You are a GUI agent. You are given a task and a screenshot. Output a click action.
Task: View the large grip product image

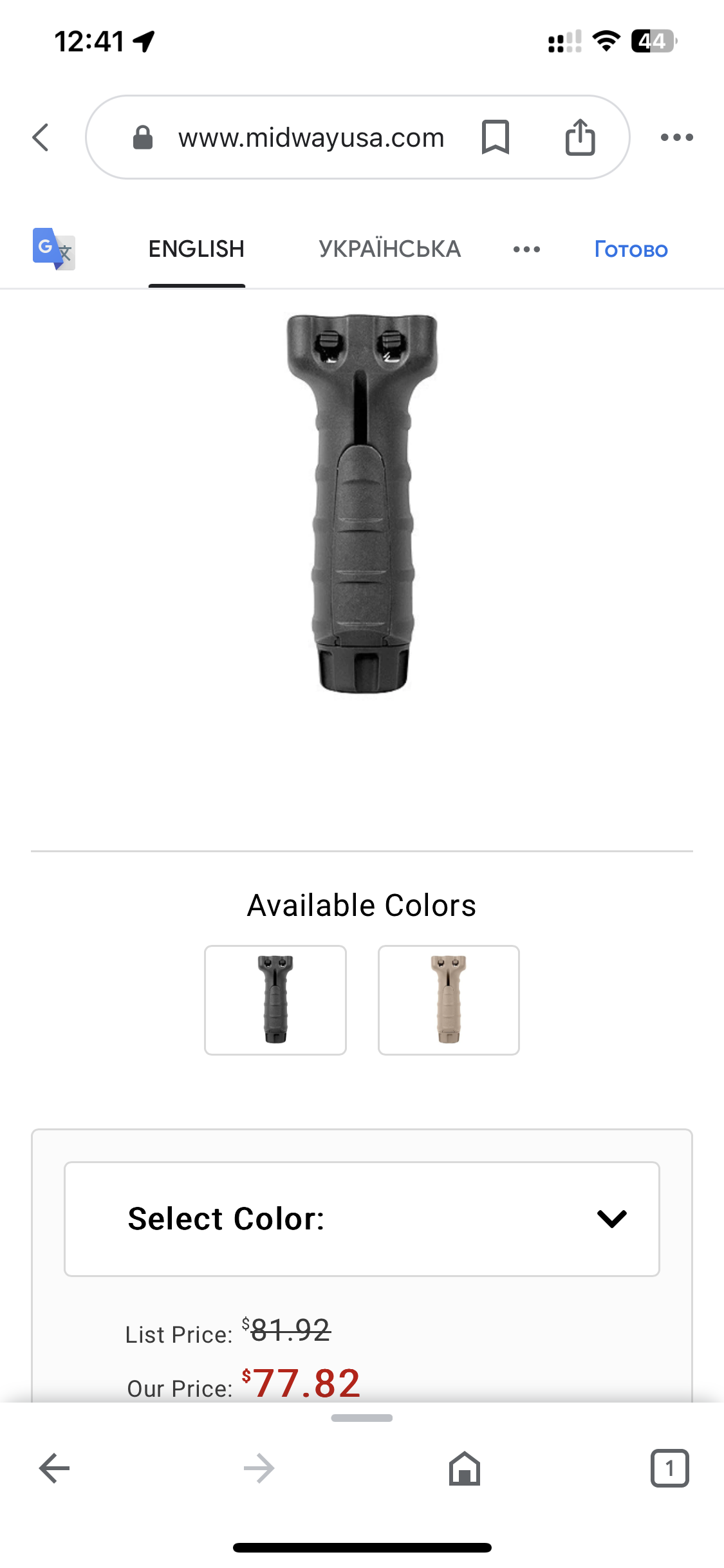pos(362,503)
